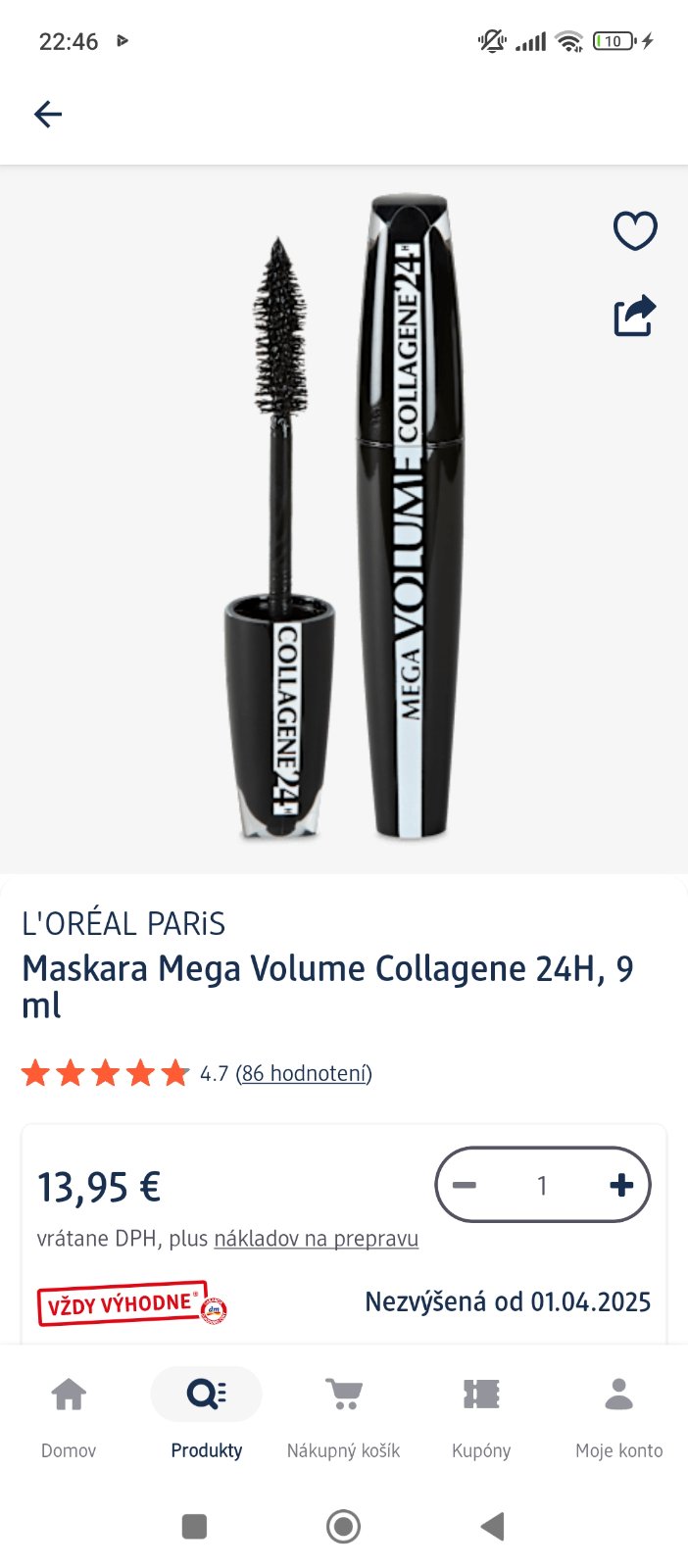Open the nákladov na prepravu link

316,1239
